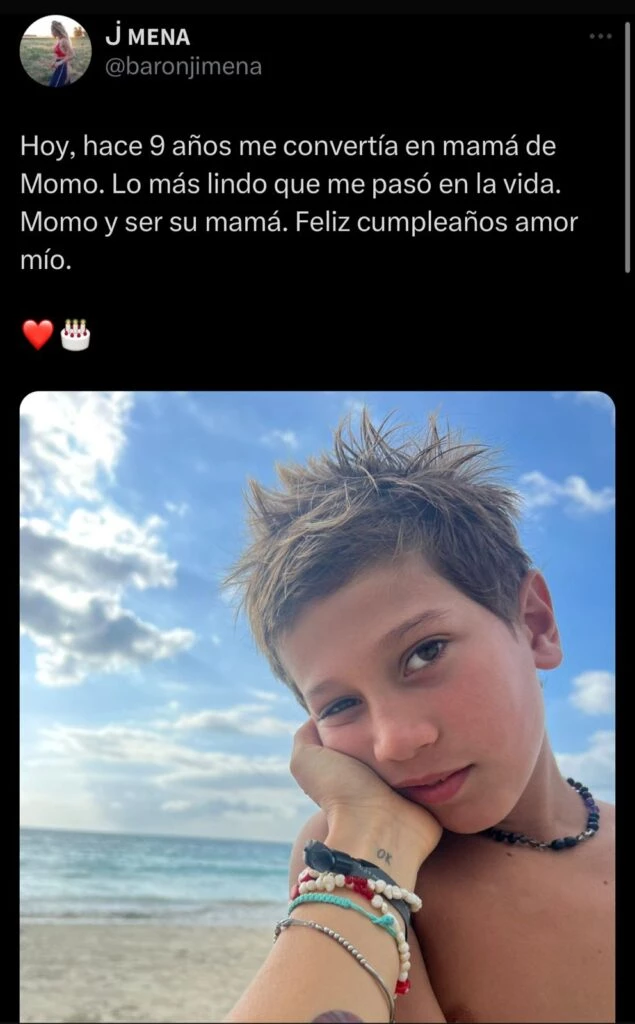The width and height of the screenshot is (635, 1024).
Task: Open J Mena's profile picture
Action: [x=55, y=51]
